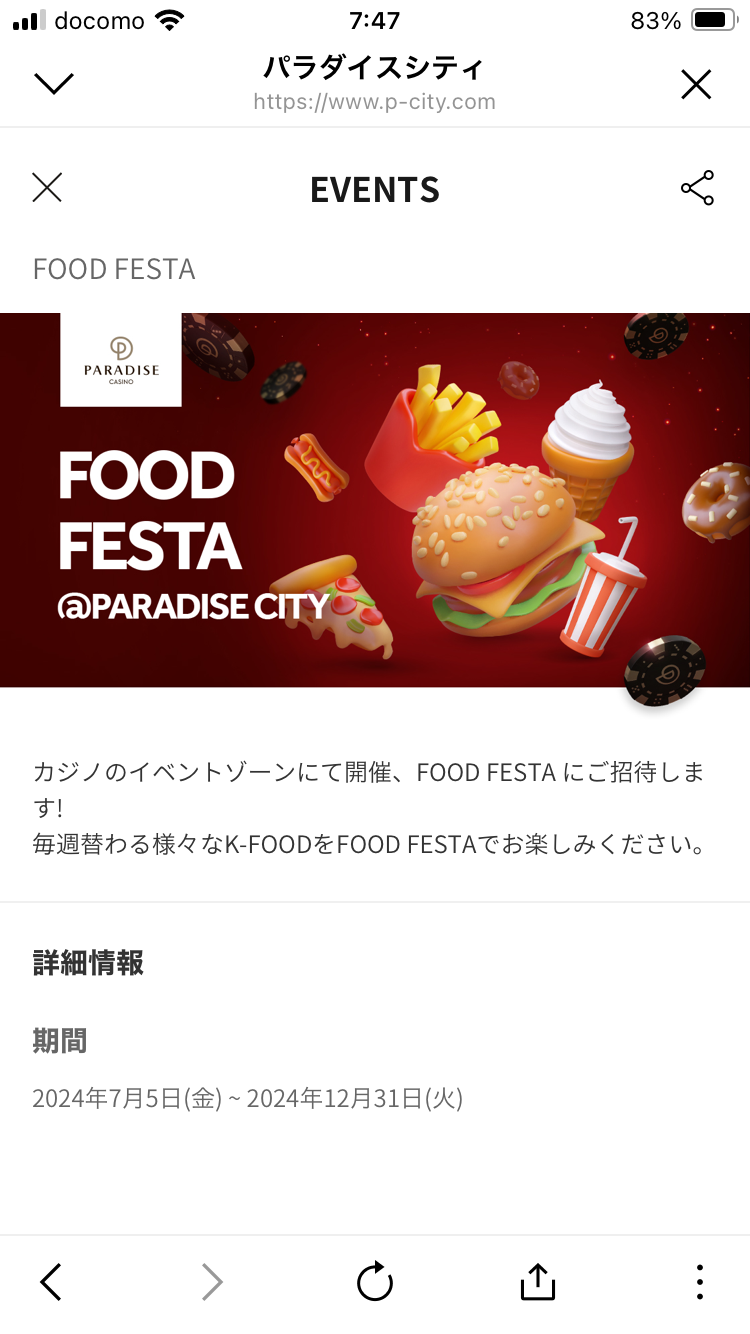Open the browser share sheet
Image resolution: width=750 pixels, height=1334 pixels.
click(538, 1281)
